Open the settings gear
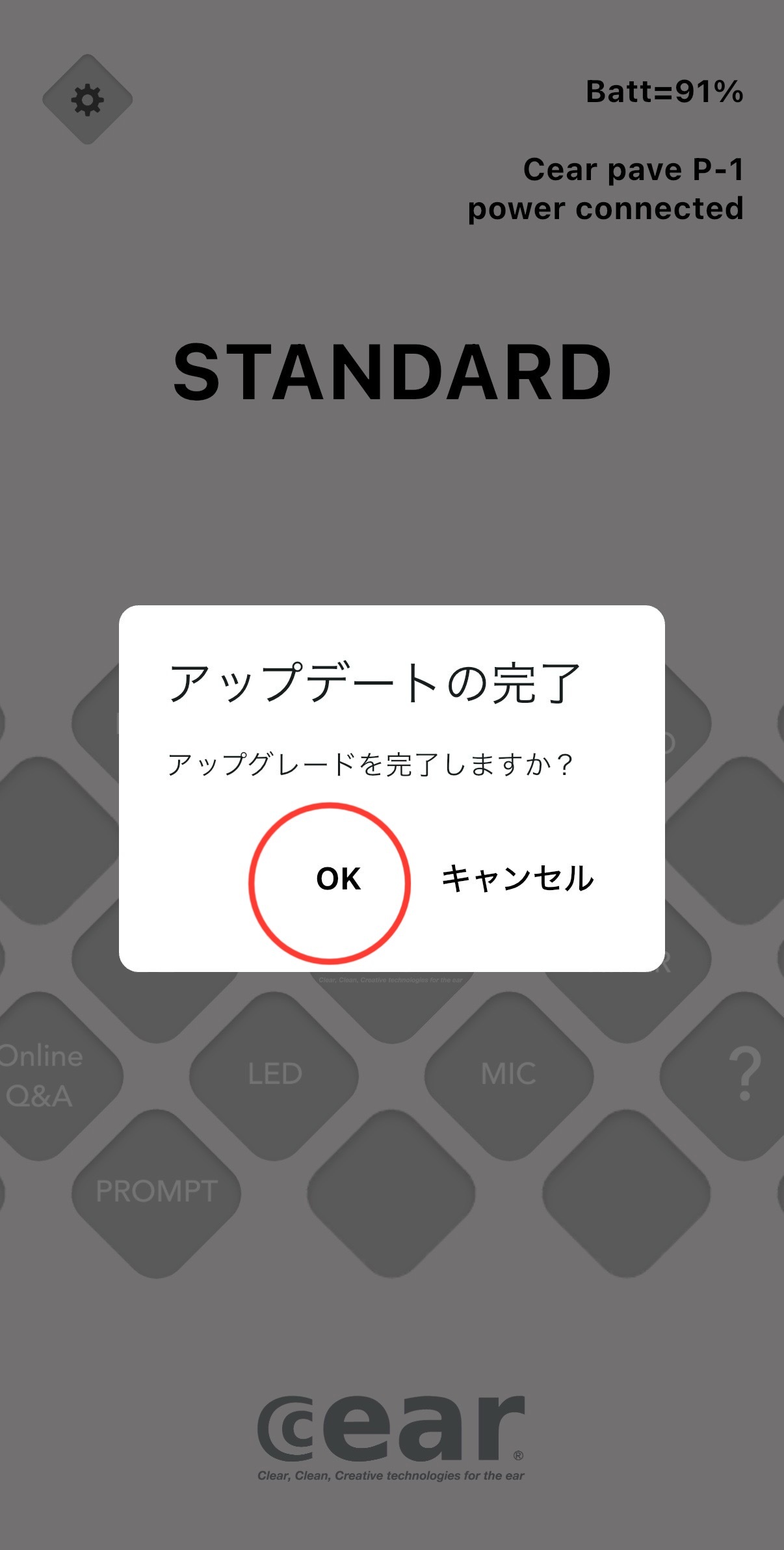Screen dimensions: 784x1550 pos(88,100)
